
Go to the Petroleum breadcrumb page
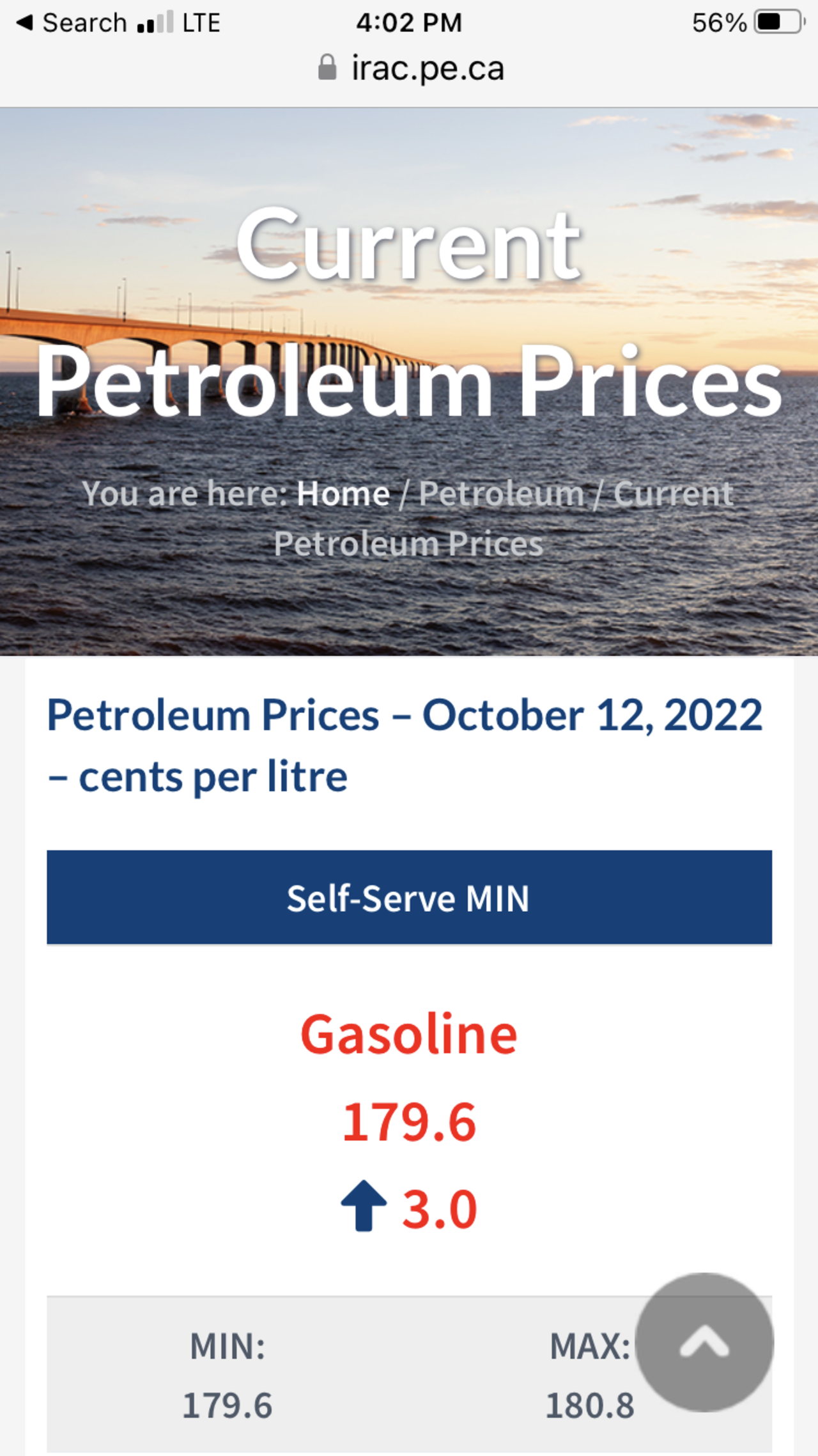(x=501, y=494)
